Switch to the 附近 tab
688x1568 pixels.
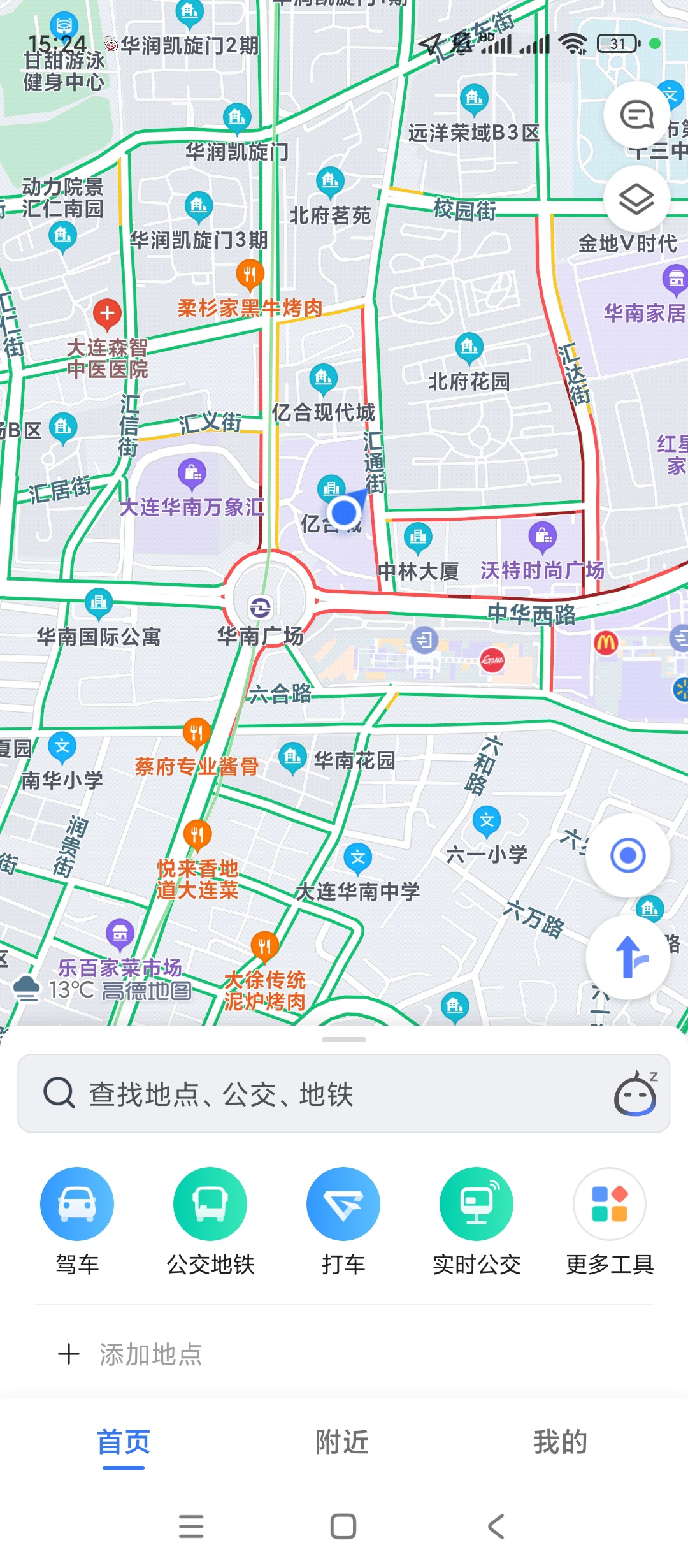(x=343, y=1442)
